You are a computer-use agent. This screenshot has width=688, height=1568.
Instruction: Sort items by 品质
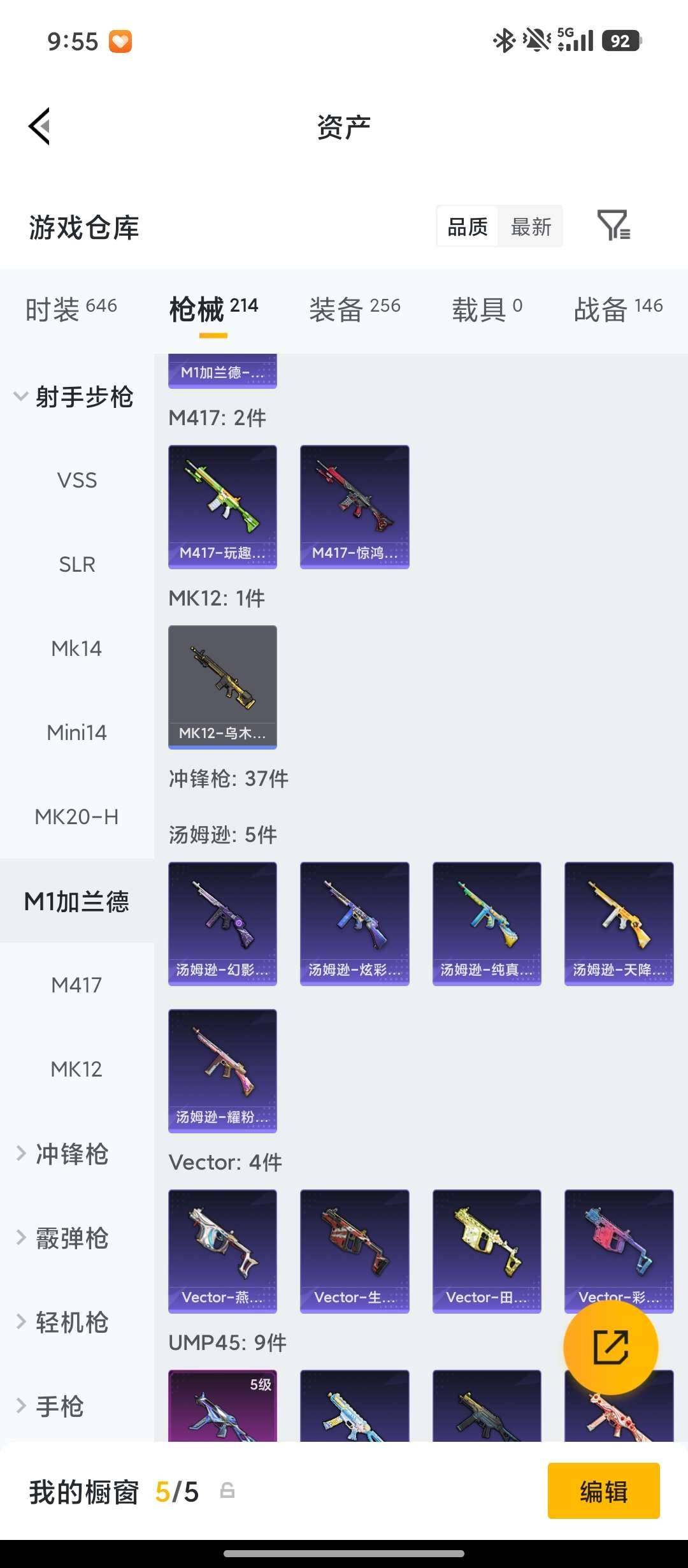click(468, 226)
